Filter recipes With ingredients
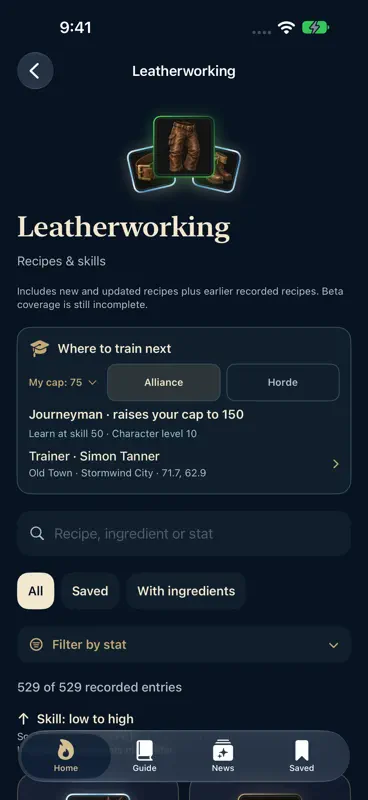This screenshot has width=368, height=800. [x=186, y=591]
